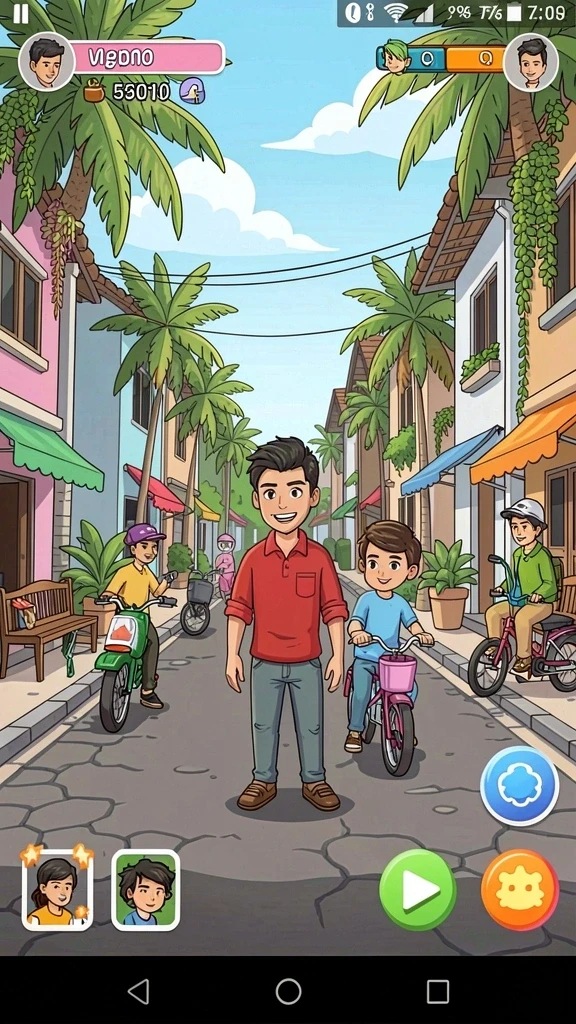Open recent apps from the navigation bar
Screen dimensions: 576x1024
pos(438,991)
